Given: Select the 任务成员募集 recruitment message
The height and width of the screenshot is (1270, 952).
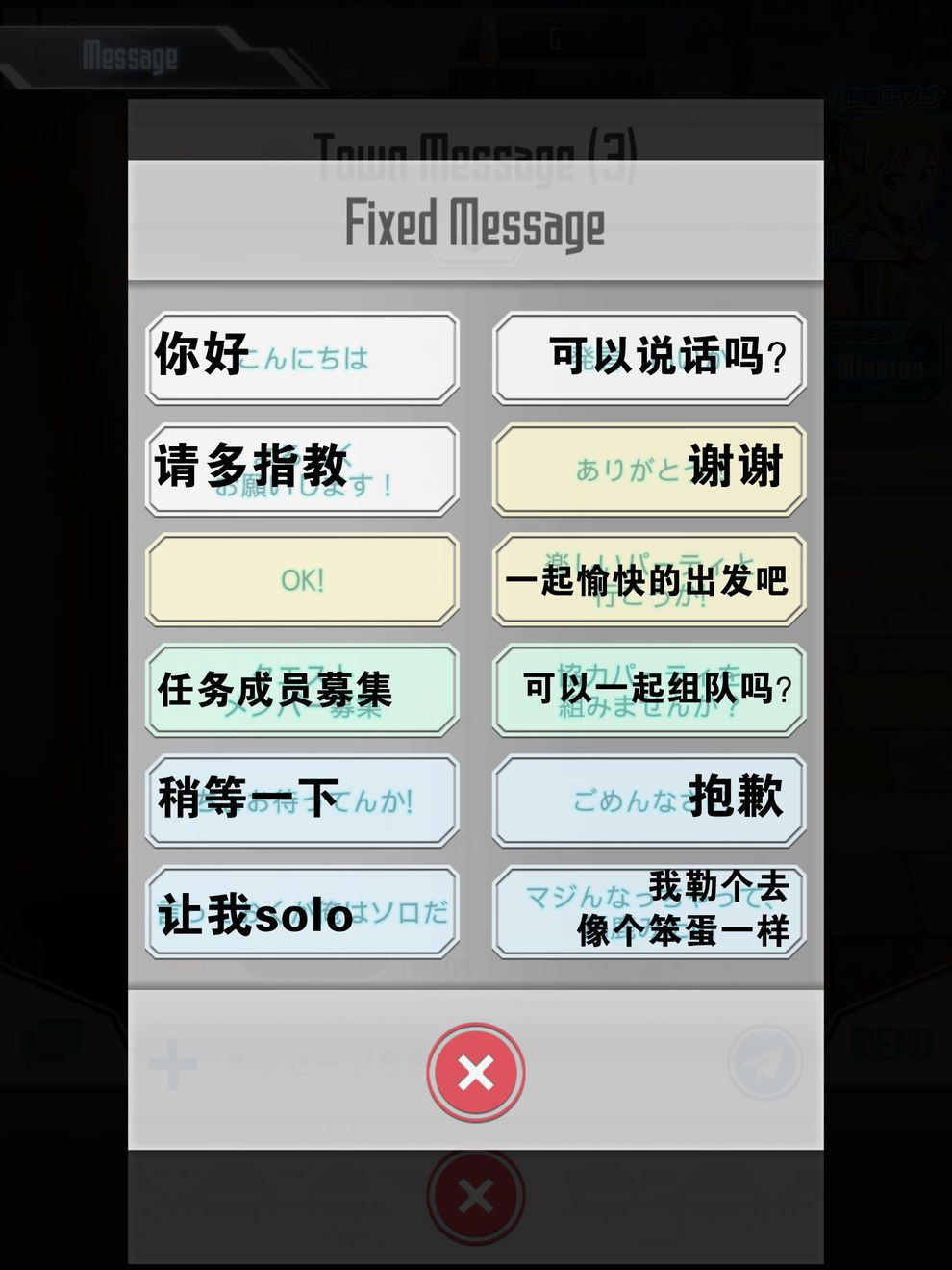Looking at the screenshot, I should point(301,691).
